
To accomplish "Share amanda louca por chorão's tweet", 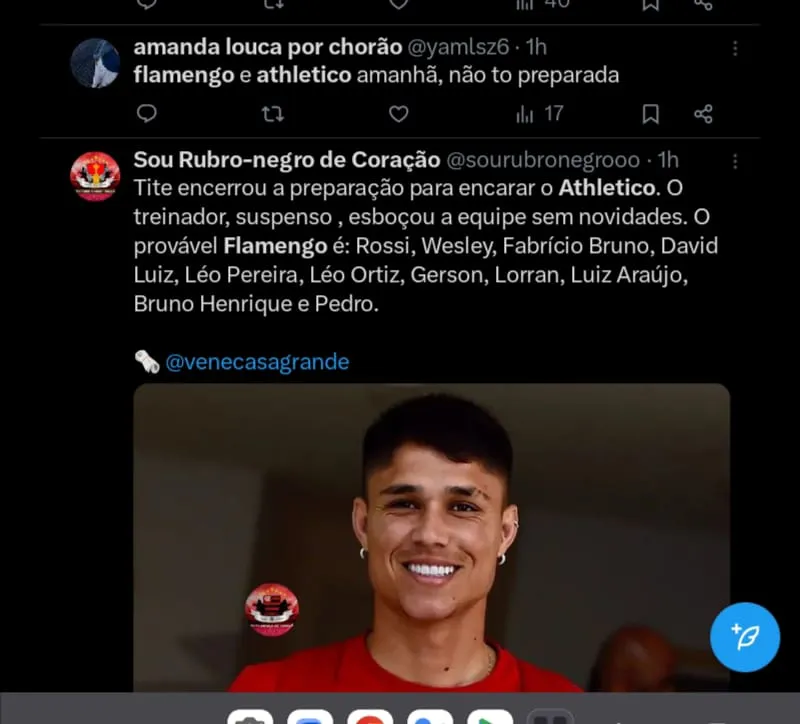I will tap(704, 114).
